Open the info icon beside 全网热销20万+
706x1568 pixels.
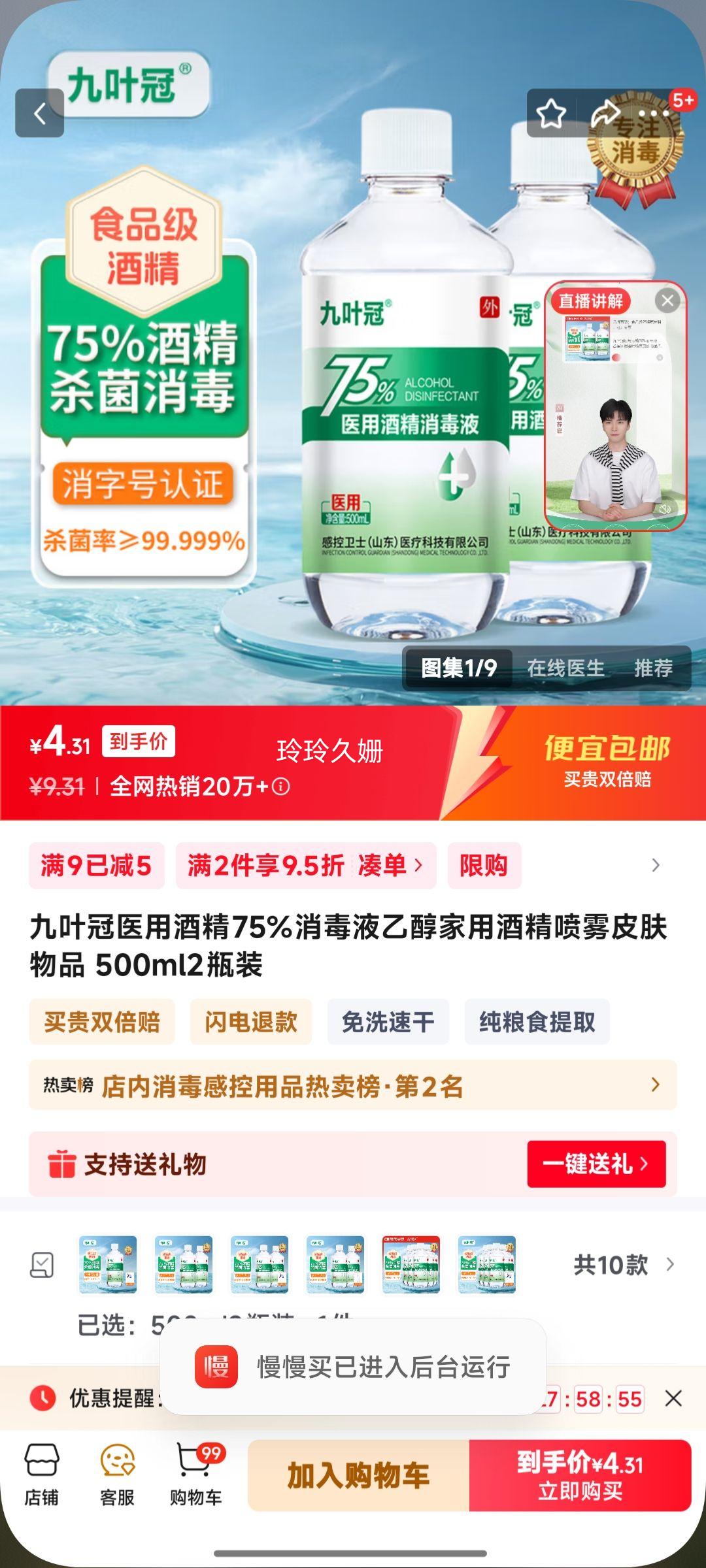(281, 787)
